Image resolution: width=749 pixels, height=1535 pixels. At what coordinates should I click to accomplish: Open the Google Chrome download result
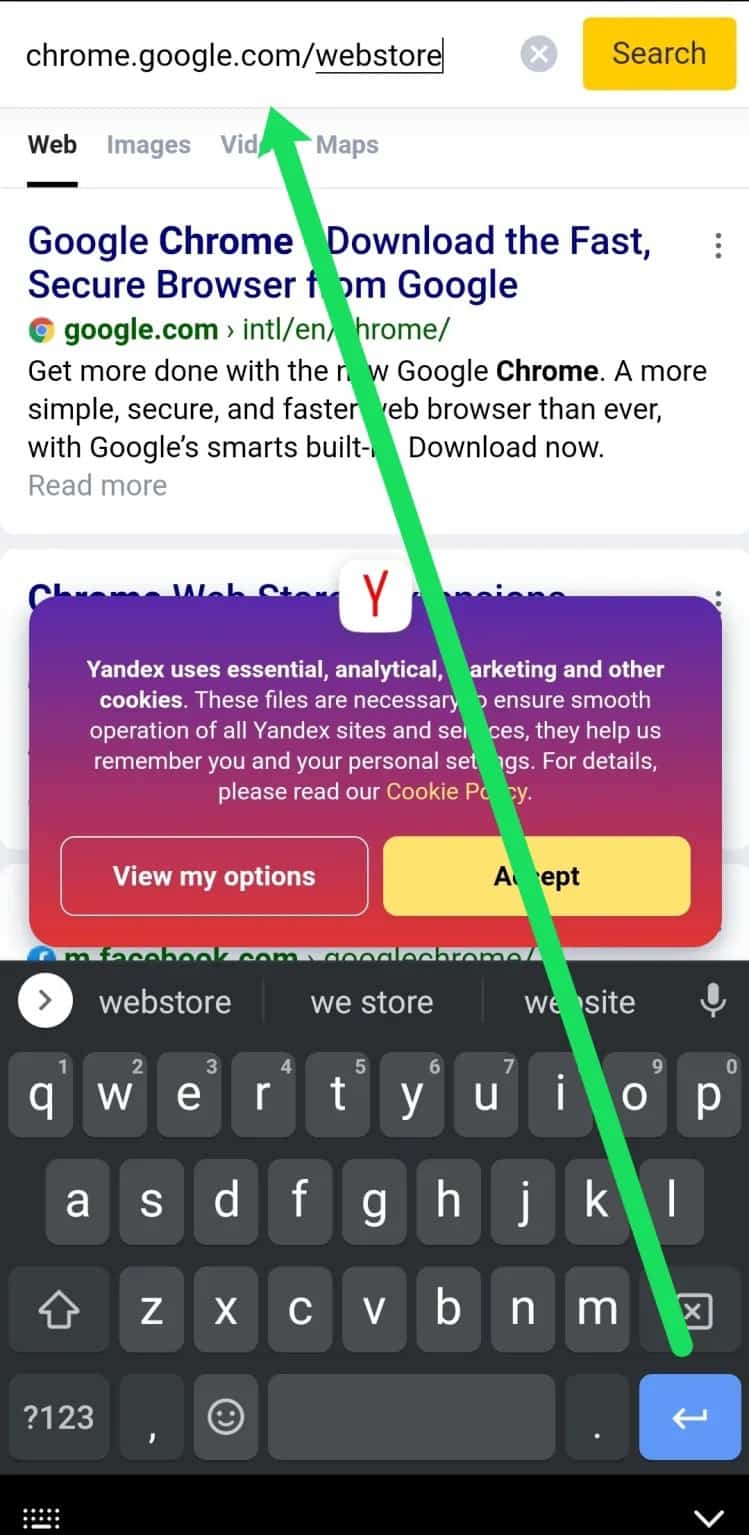click(339, 262)
